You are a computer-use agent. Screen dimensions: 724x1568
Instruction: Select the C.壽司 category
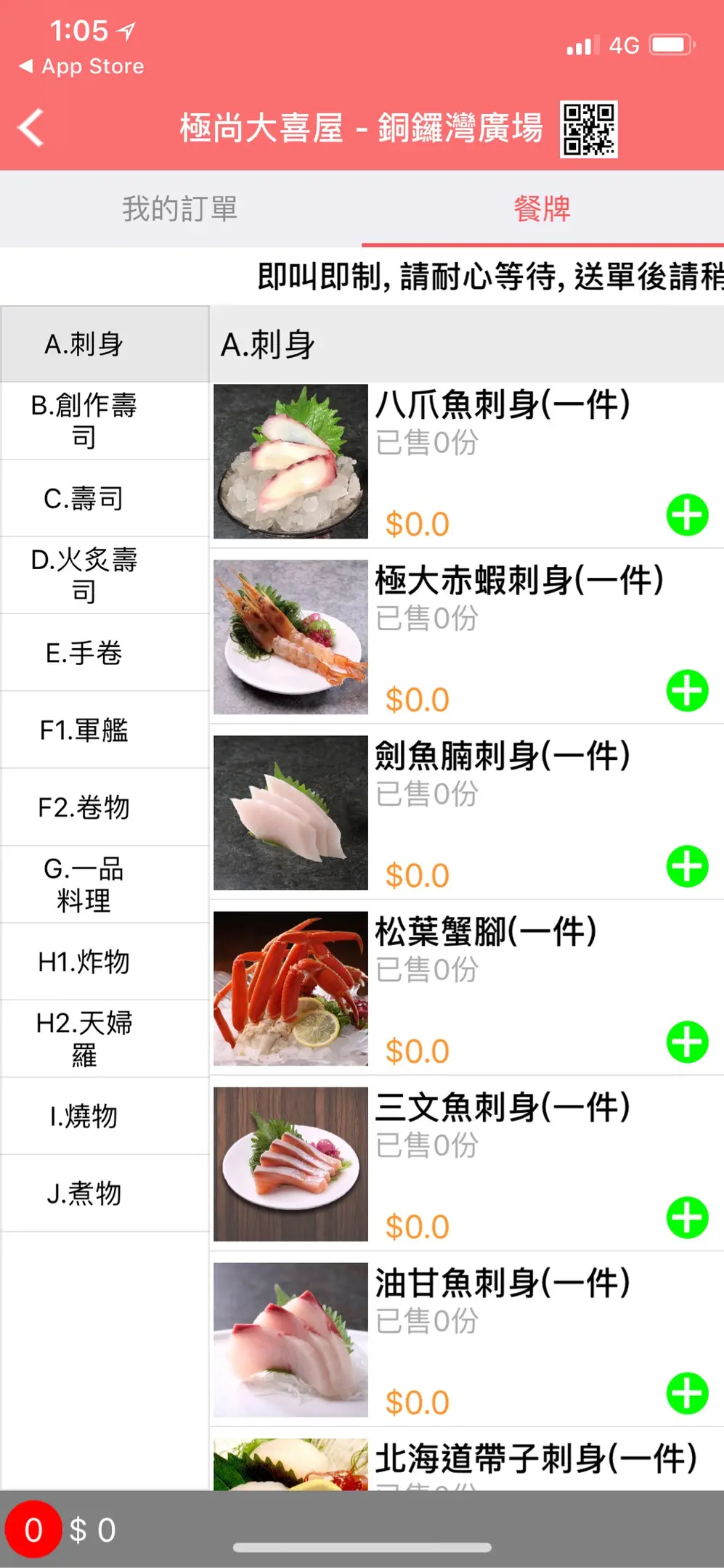(84, 499)
